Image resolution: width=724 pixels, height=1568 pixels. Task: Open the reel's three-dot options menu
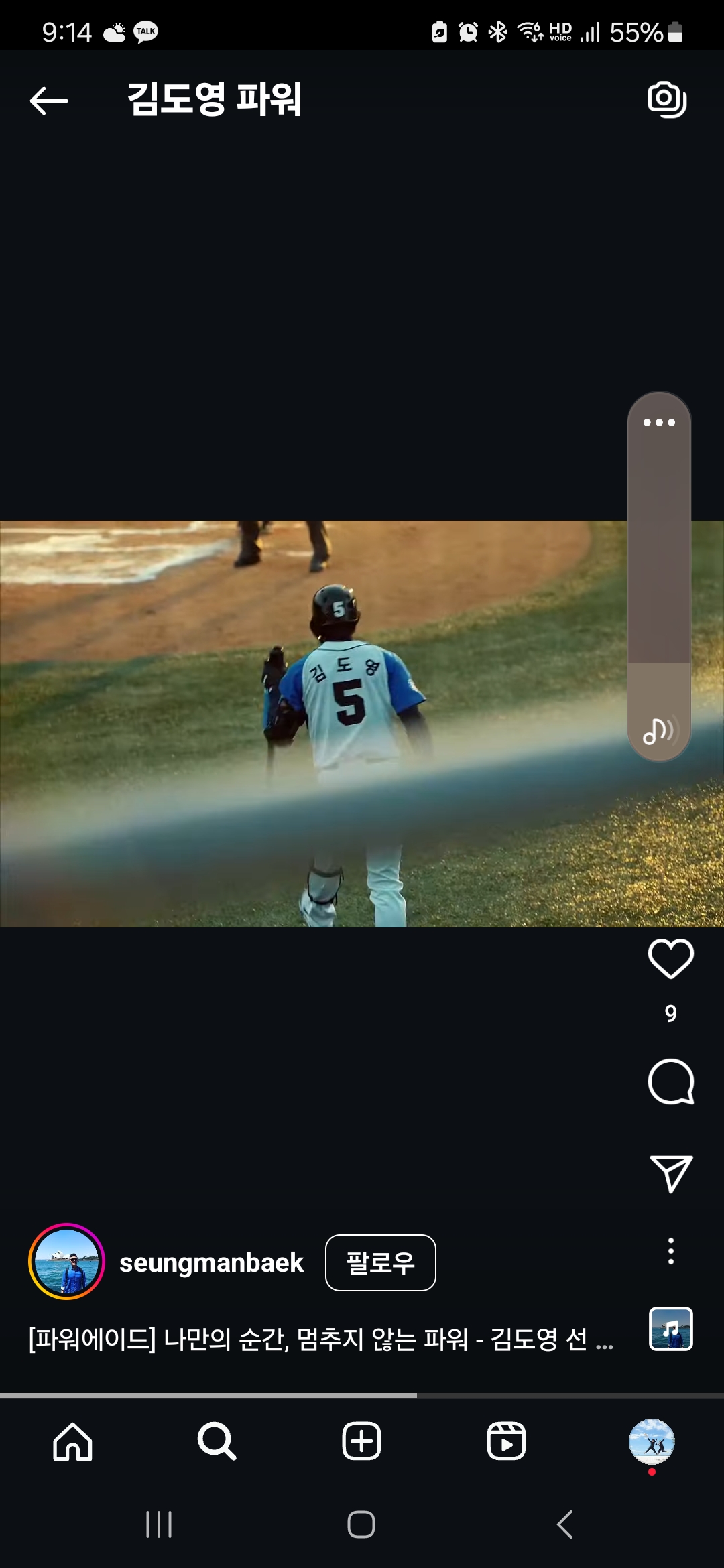click(x=670, y=1251)
